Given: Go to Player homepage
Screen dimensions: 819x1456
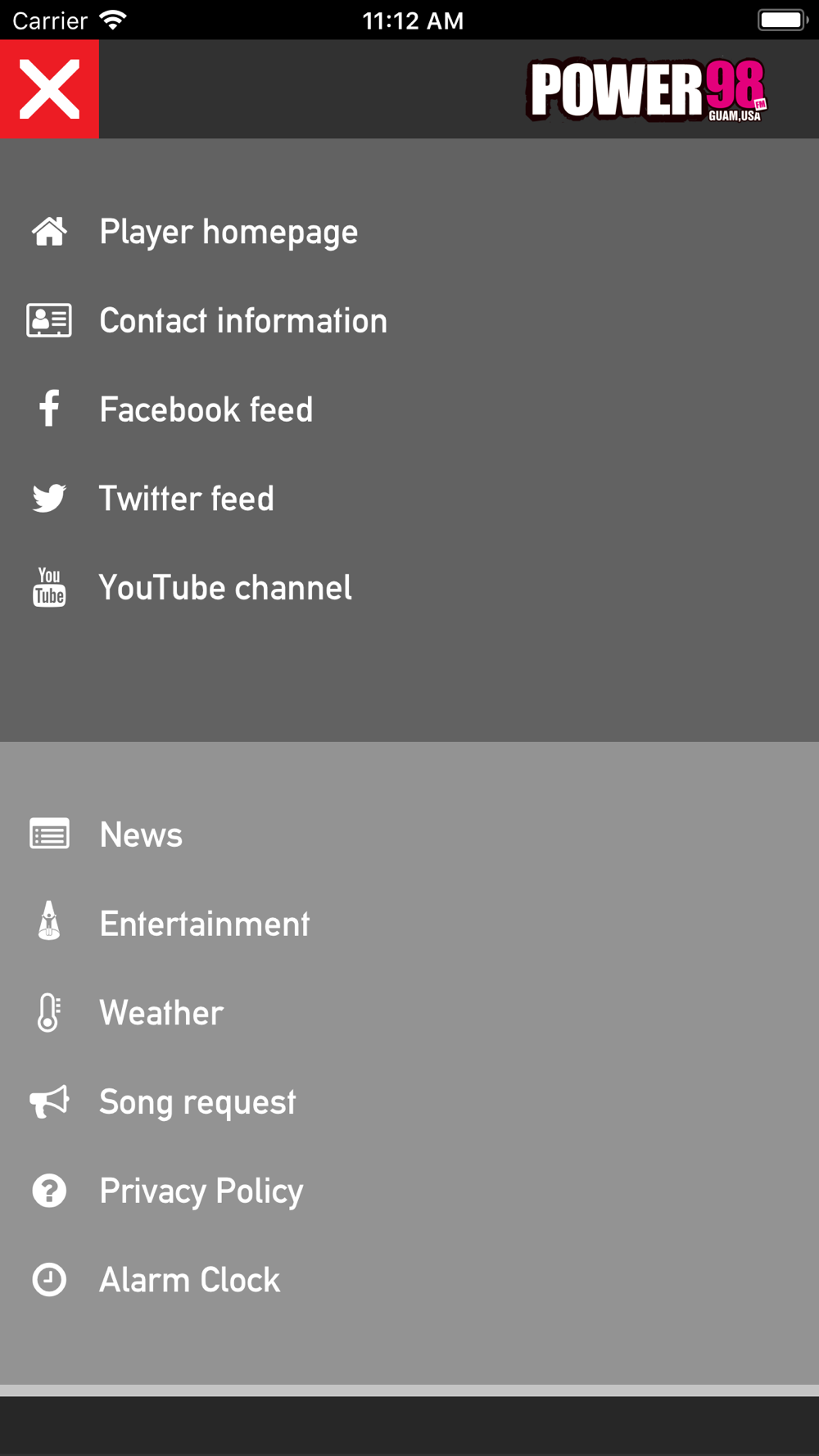Looking at the screenshot, I should pyautogui.click(x=228, y=232).
